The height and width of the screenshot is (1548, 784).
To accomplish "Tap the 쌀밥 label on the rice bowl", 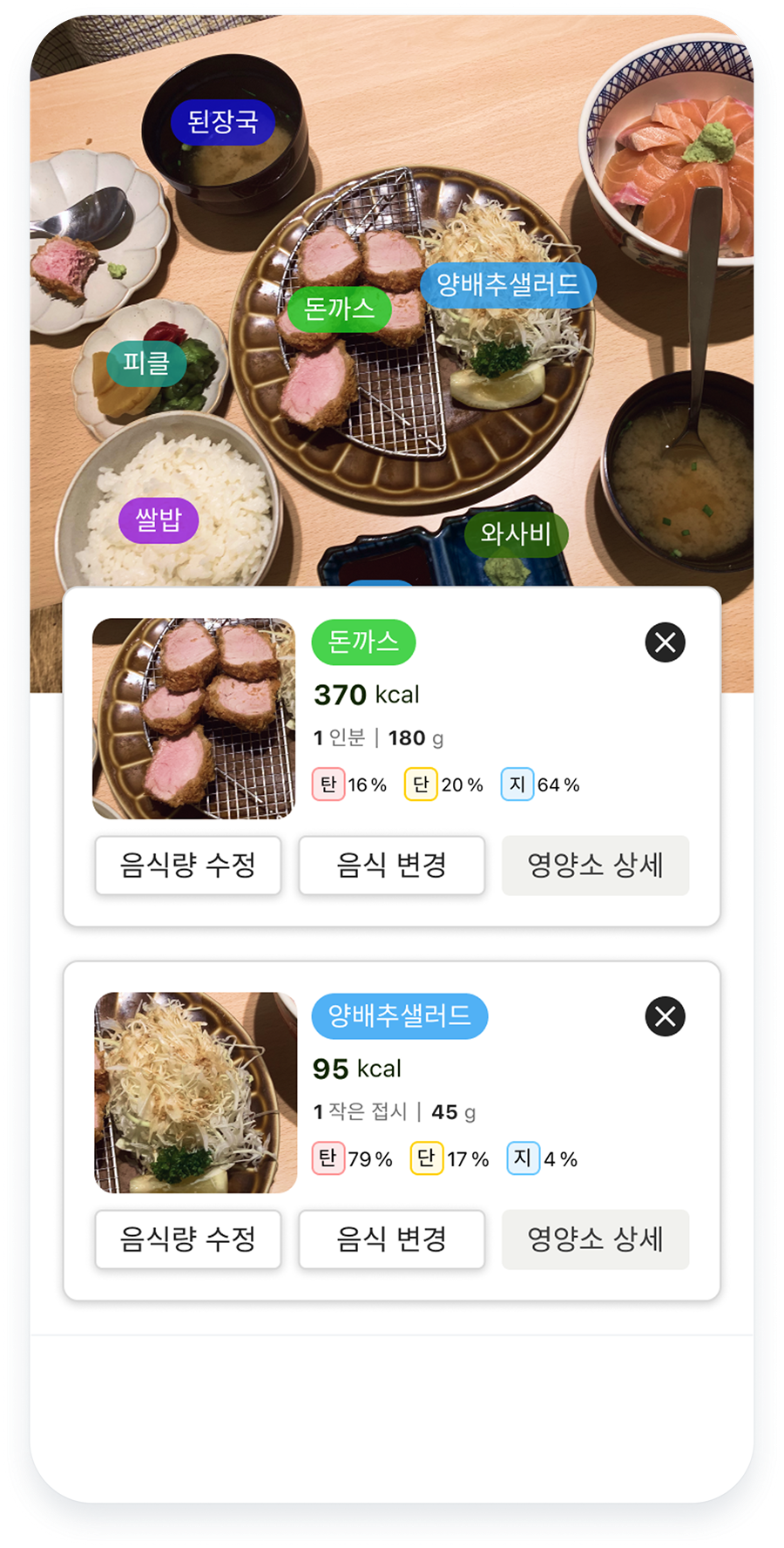I will (159, 519).
